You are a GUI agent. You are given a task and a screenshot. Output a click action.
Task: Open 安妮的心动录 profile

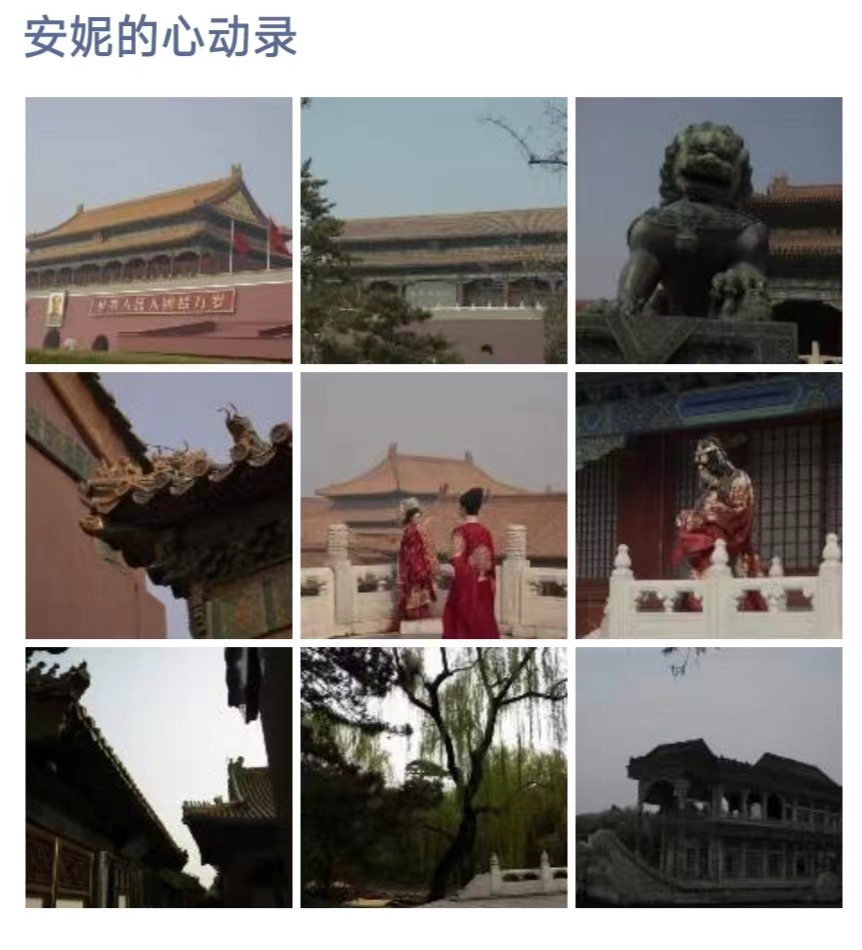[x=161, y=38]
